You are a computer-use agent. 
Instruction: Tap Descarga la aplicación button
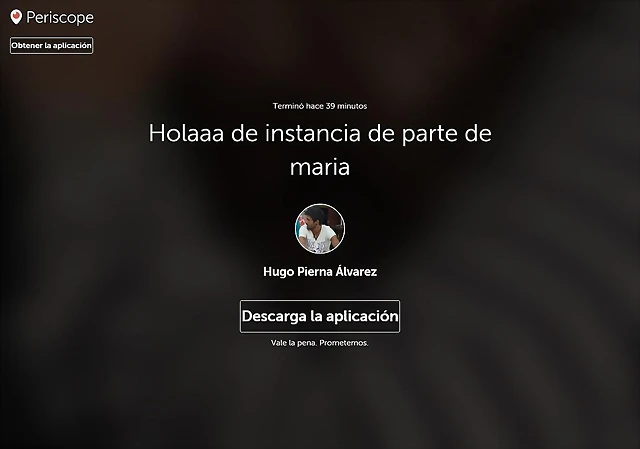click(320, 316)
